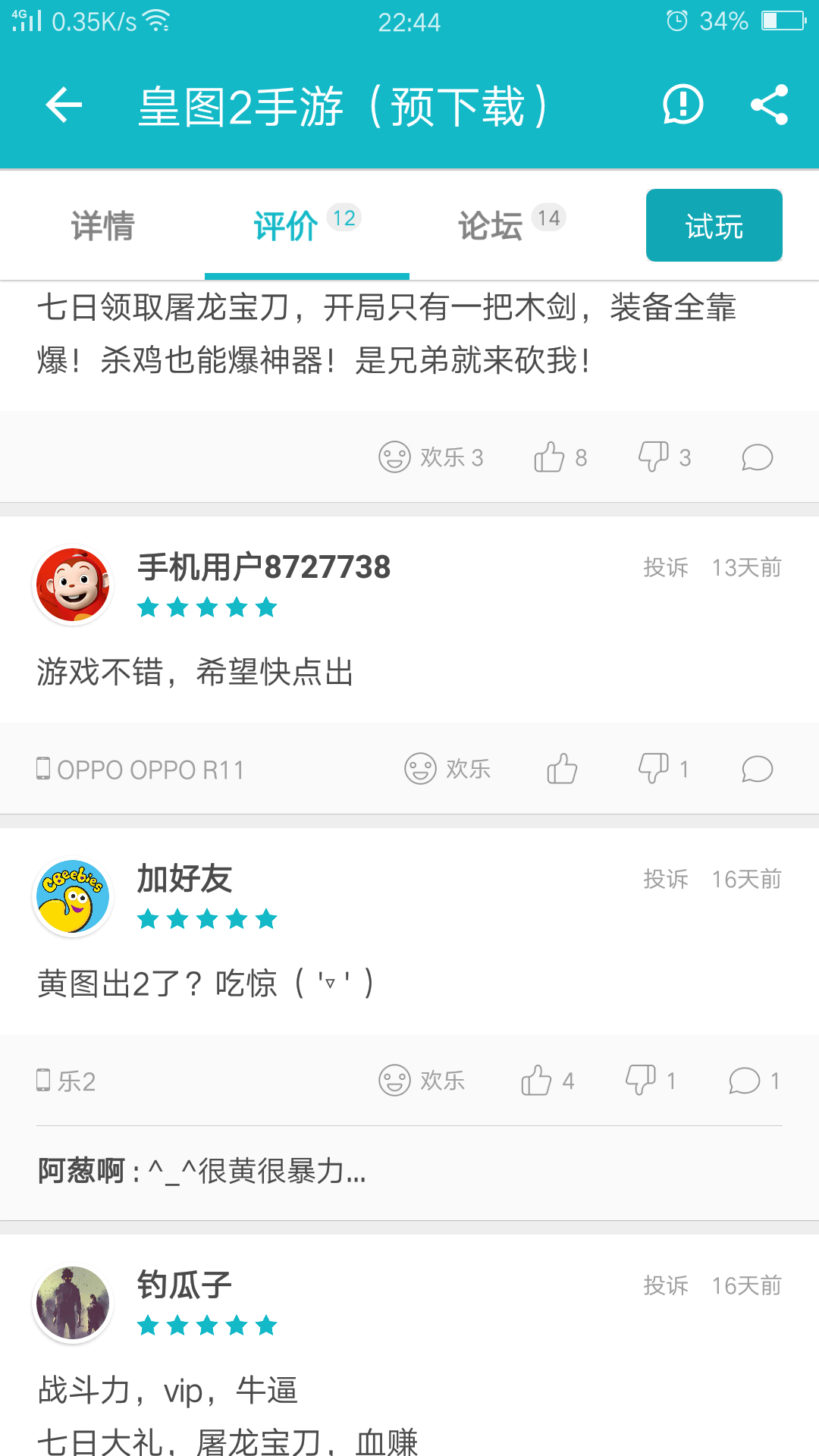819x1456 pixels.
Task: Open the report icon in the app bar
Action: pos(683,105)
